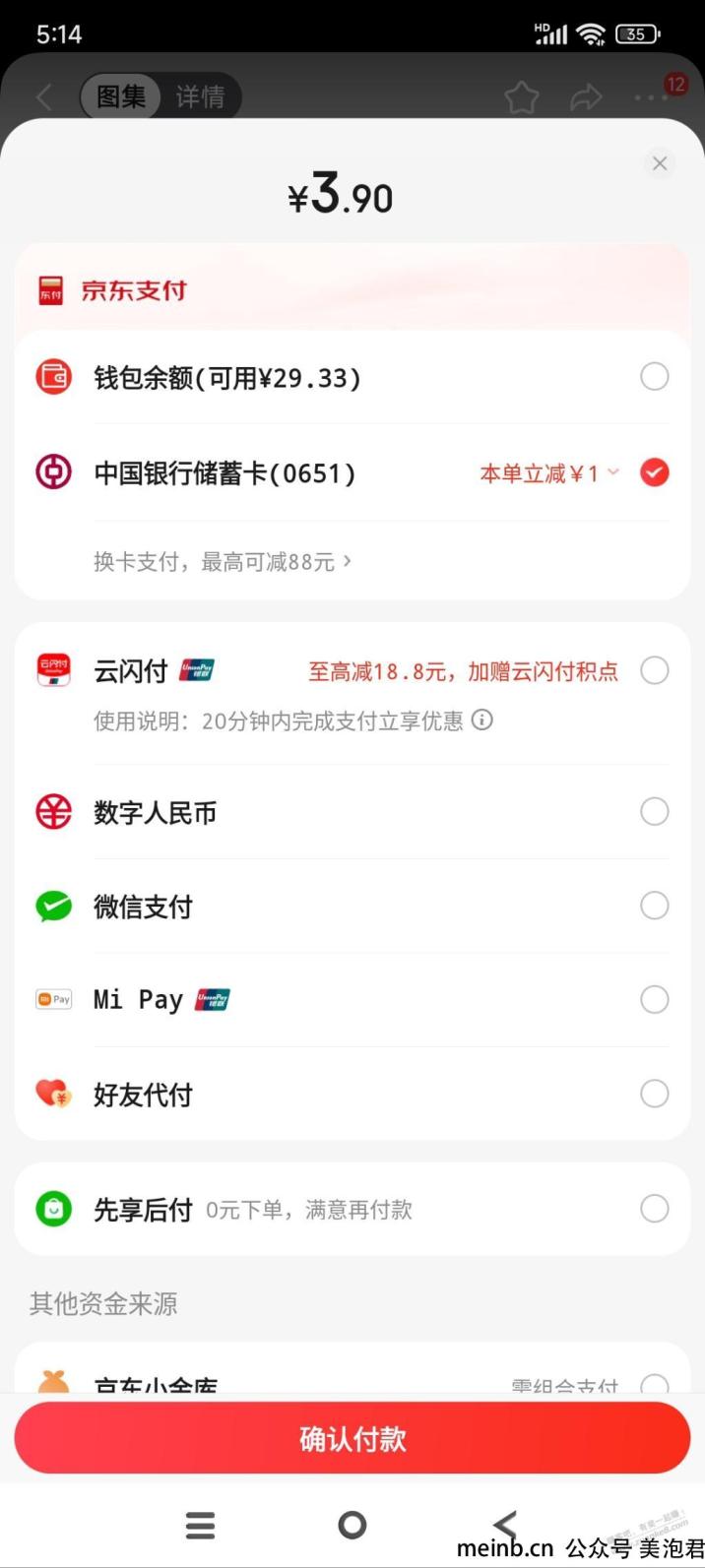Viewport: 705px width, 1568px height.
Task: Select 好友代付 to let a friend pay
Action: tap(352, 1094)
